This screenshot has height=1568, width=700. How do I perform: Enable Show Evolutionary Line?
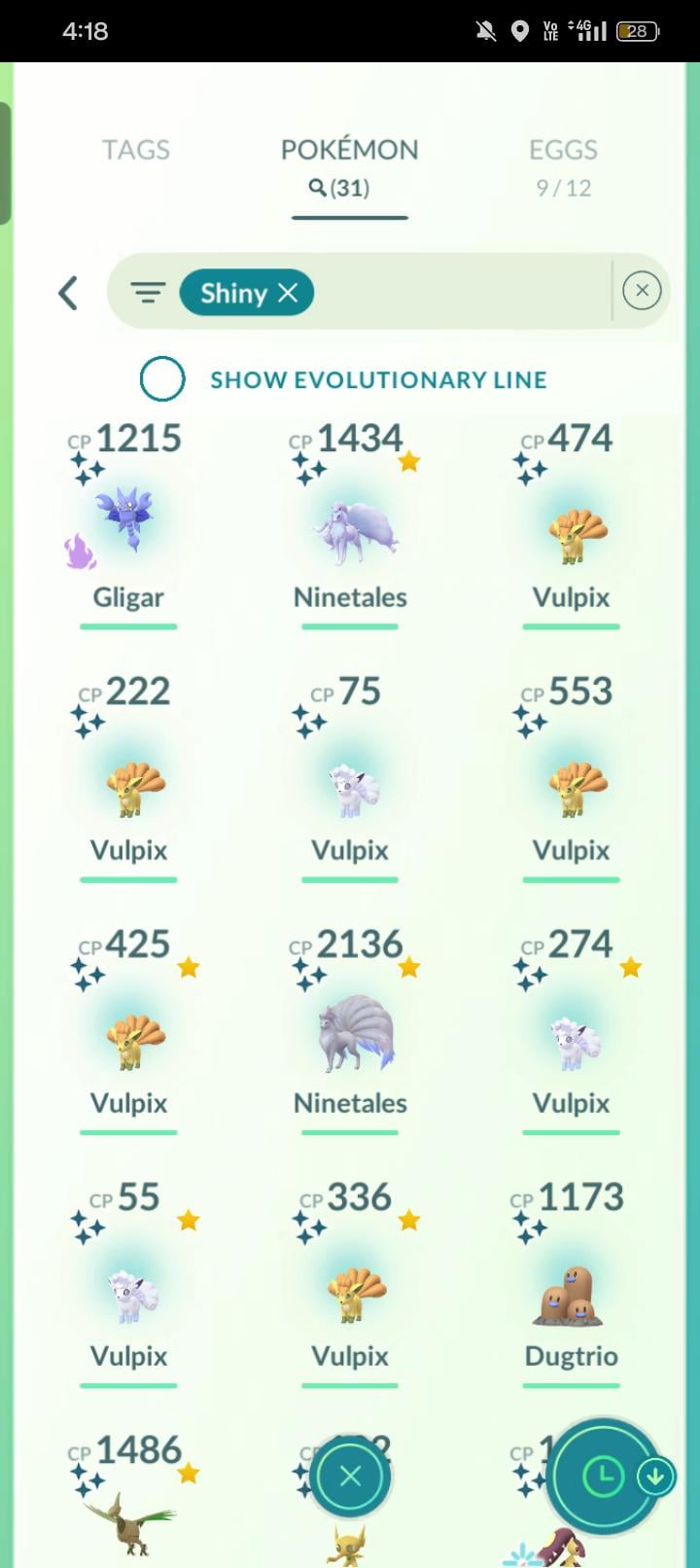tap(162, 379)
